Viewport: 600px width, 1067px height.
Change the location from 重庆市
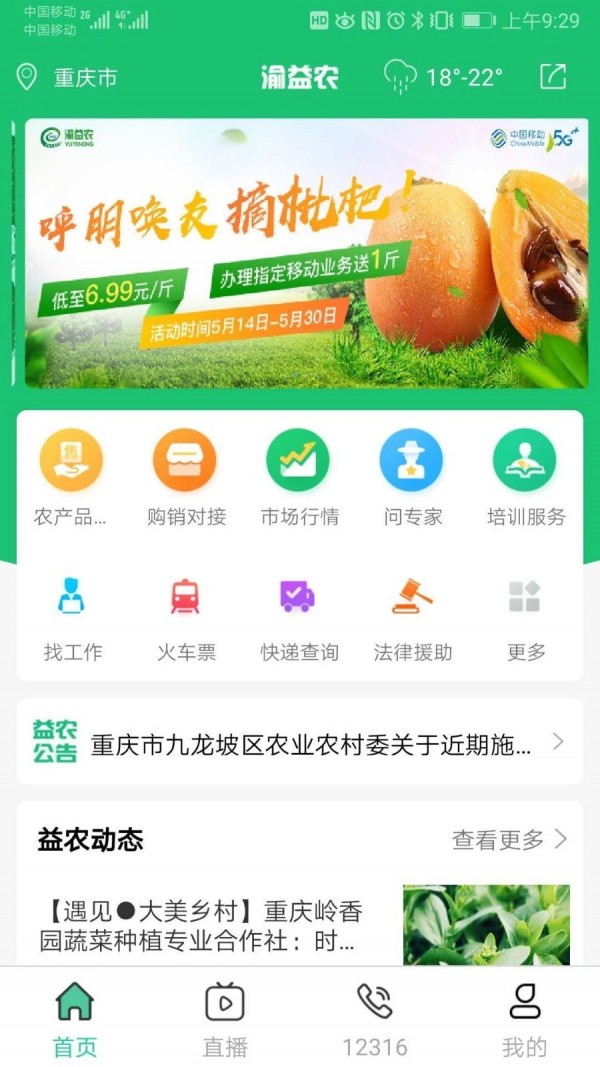(68, 77)
